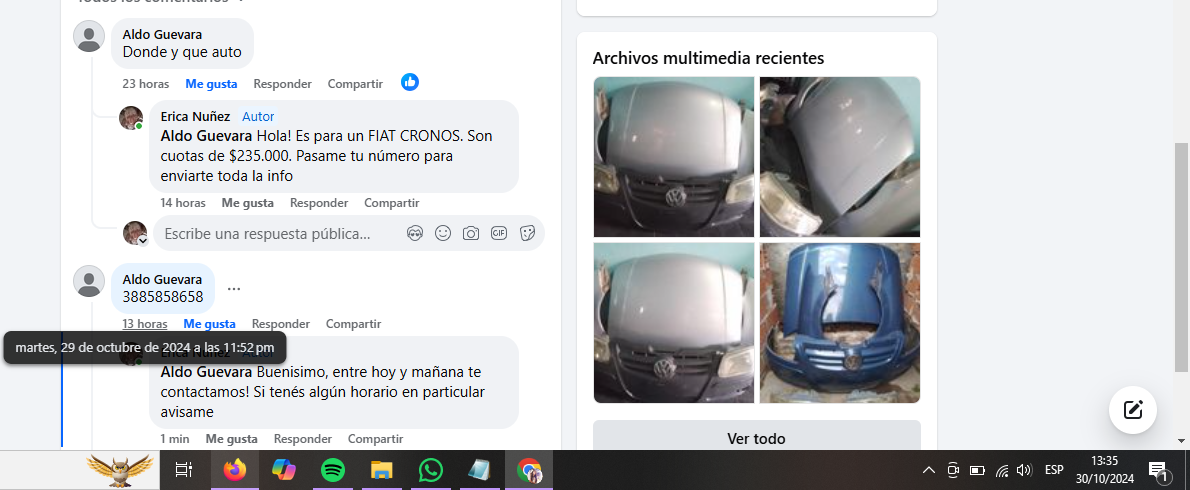The image size is (1190, 490).
Task: Like Erica Nuñez's FIAT CRONOS reply
Action: point(247,203)
